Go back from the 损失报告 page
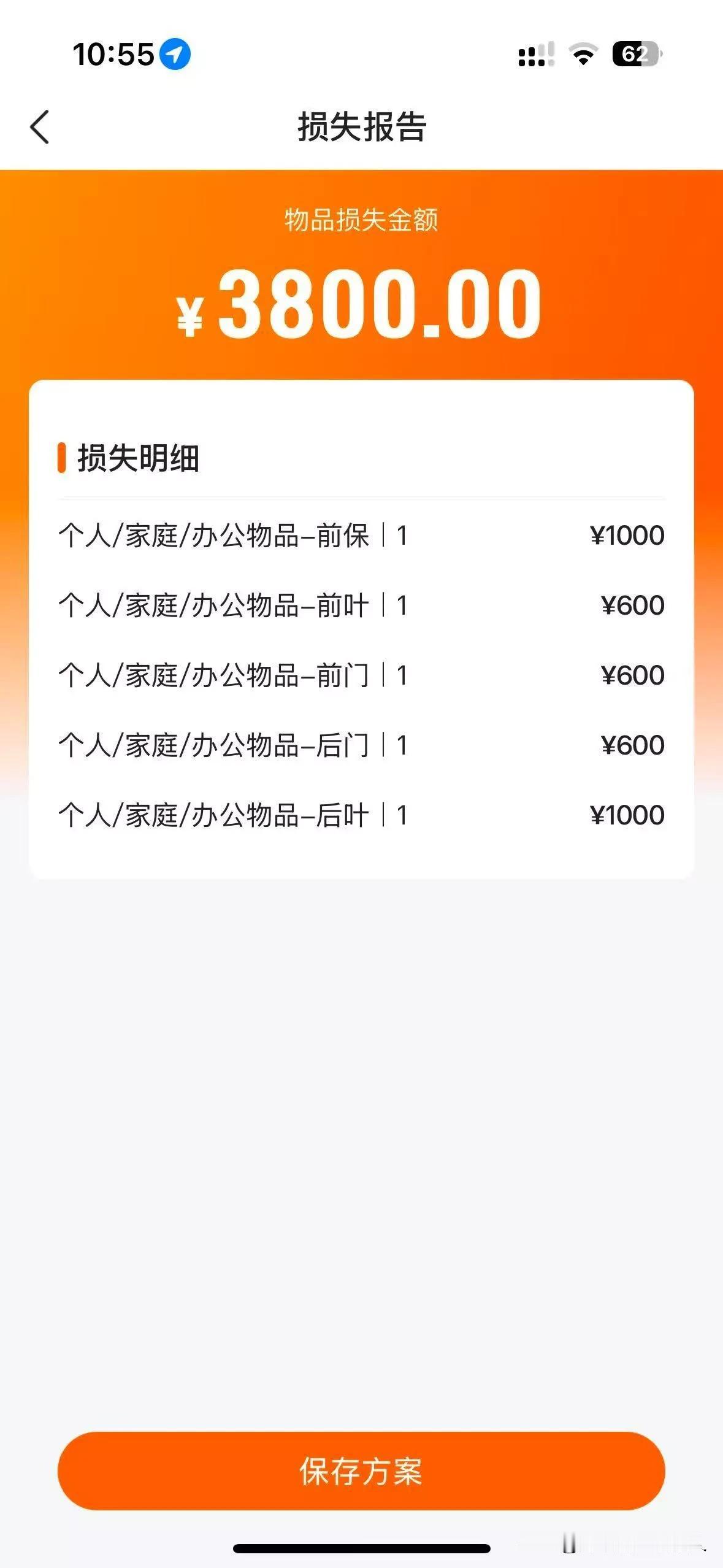723x1568 pixels. click(x=40, y=128)
